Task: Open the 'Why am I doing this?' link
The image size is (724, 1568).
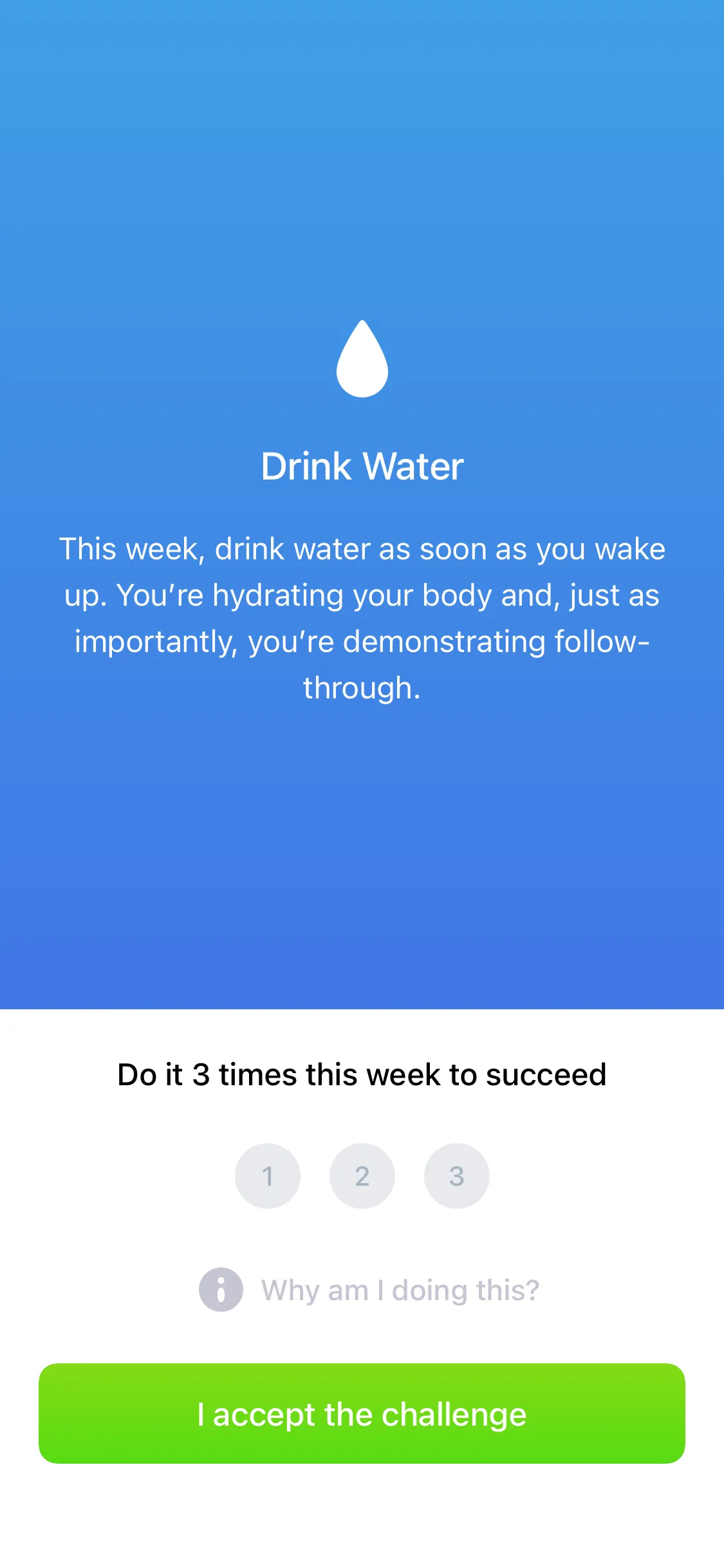Action: pos(399,1291)
